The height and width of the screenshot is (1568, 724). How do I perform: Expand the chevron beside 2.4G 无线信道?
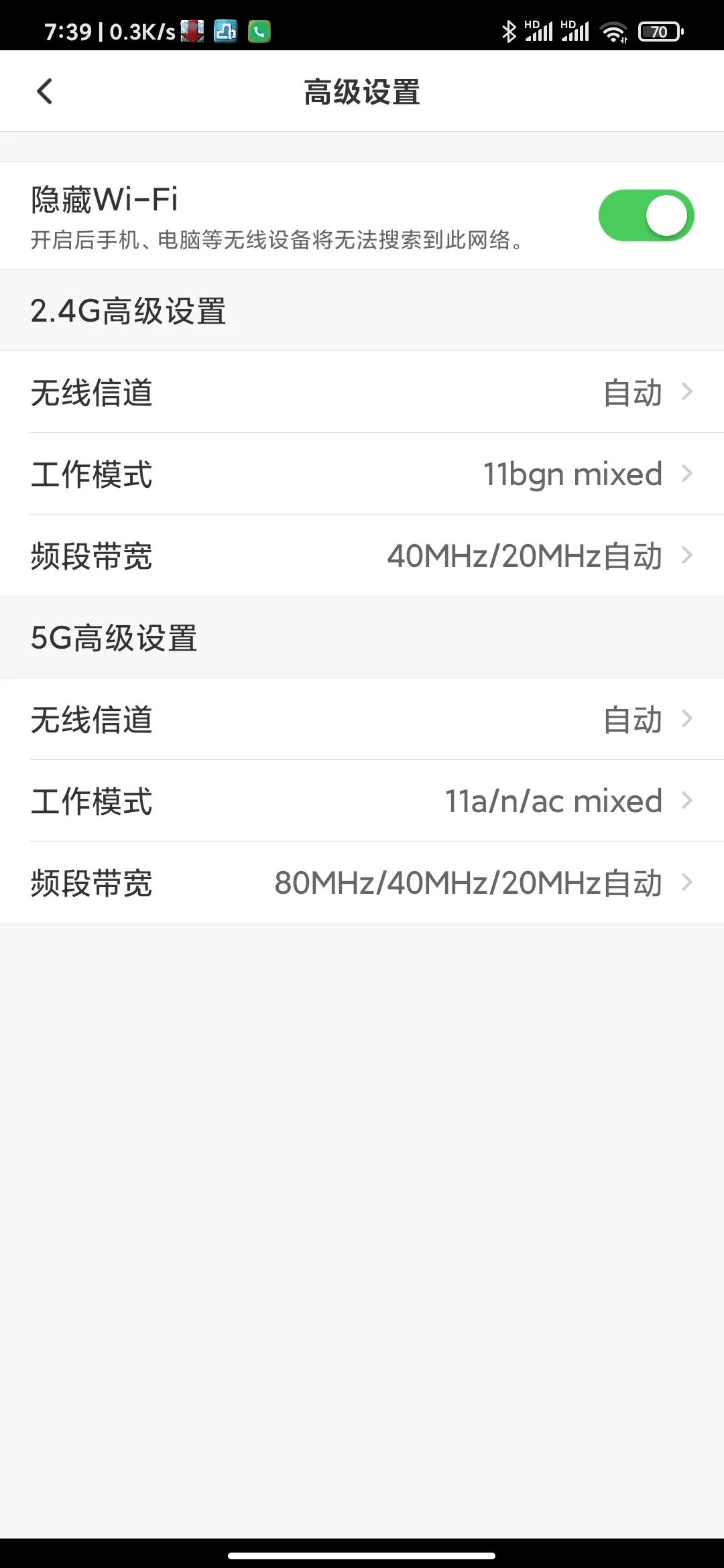(x=686, y=393)
